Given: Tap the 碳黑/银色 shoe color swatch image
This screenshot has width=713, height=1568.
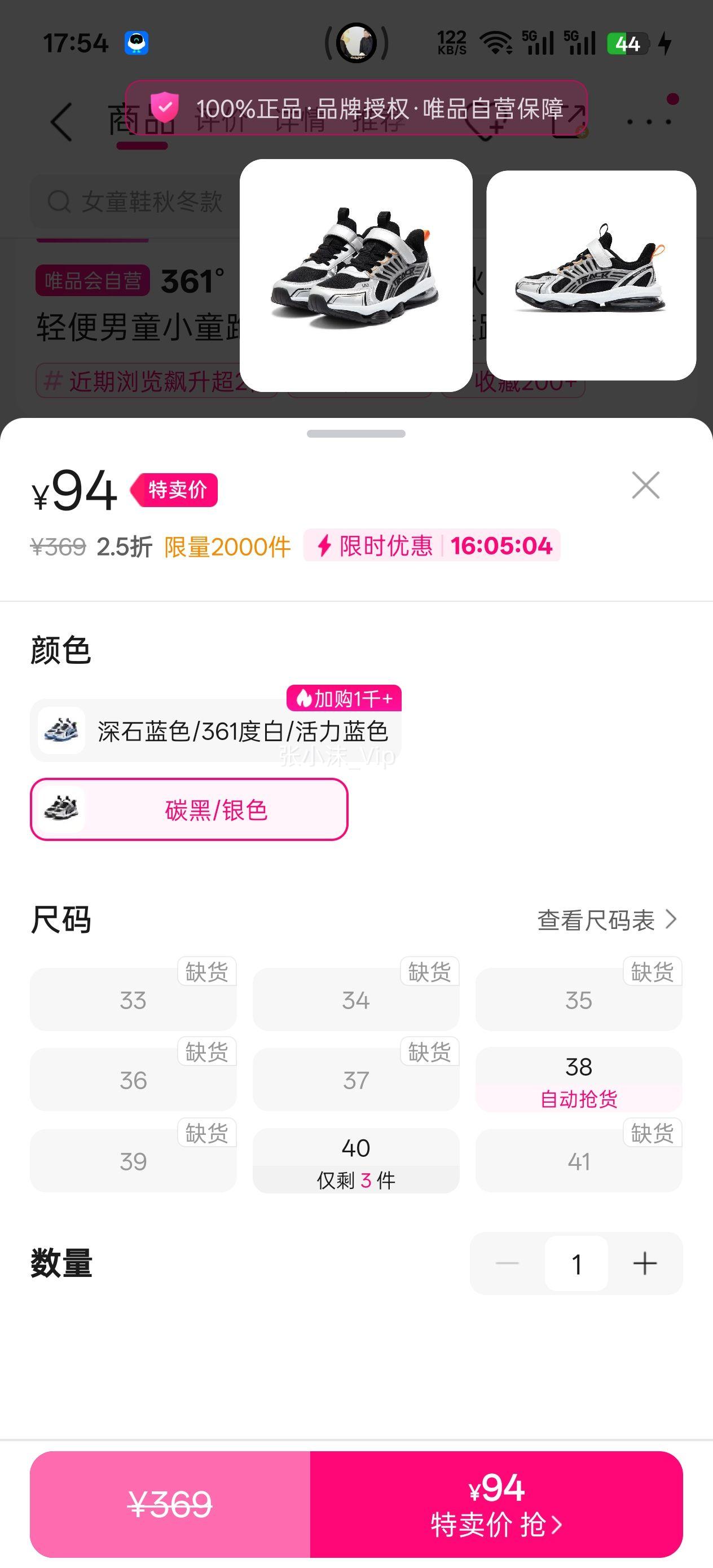Looking at the screenshot, I should pos(61,810).
